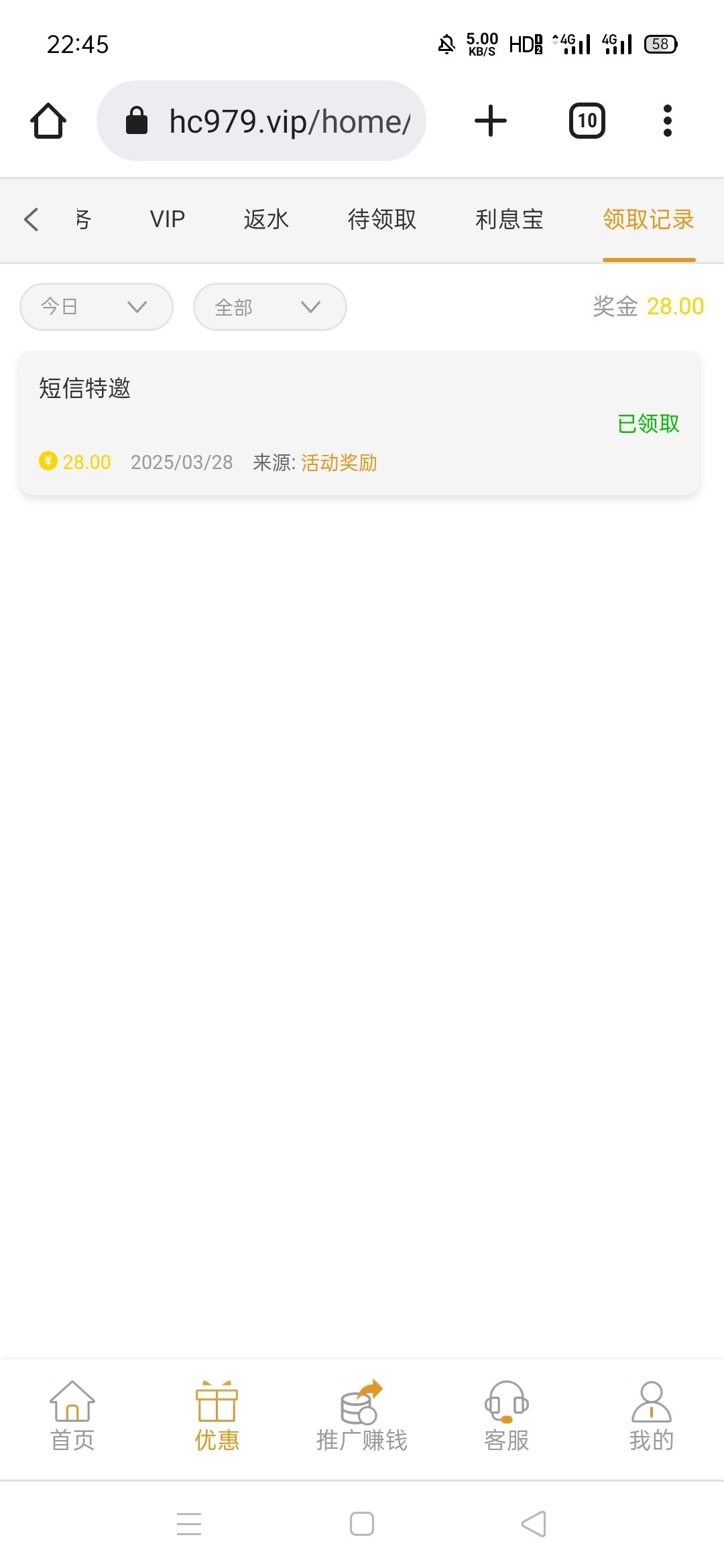This screenshot has height=1568, width=724.
Task: Expand the 今日 date dropdown
Action: [x=97, y=307]
